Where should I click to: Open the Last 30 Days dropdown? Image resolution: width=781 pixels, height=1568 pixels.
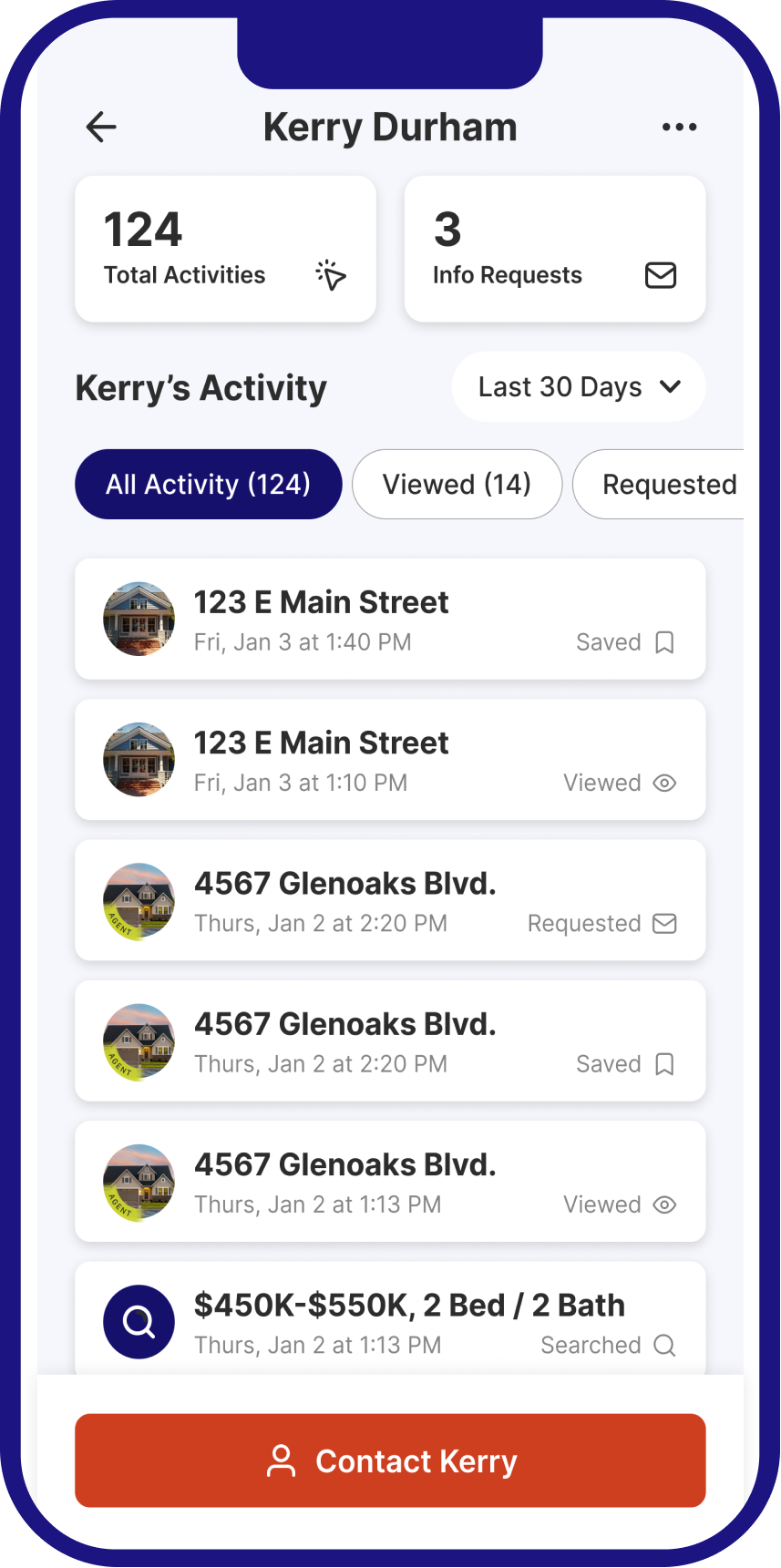click(578, 386)
